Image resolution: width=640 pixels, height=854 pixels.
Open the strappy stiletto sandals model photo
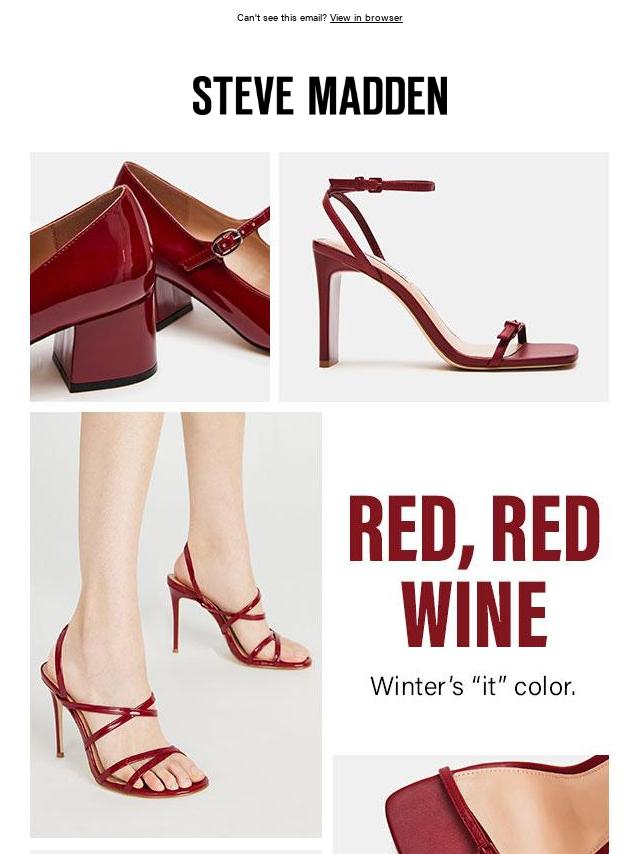[x=176, y=624]
